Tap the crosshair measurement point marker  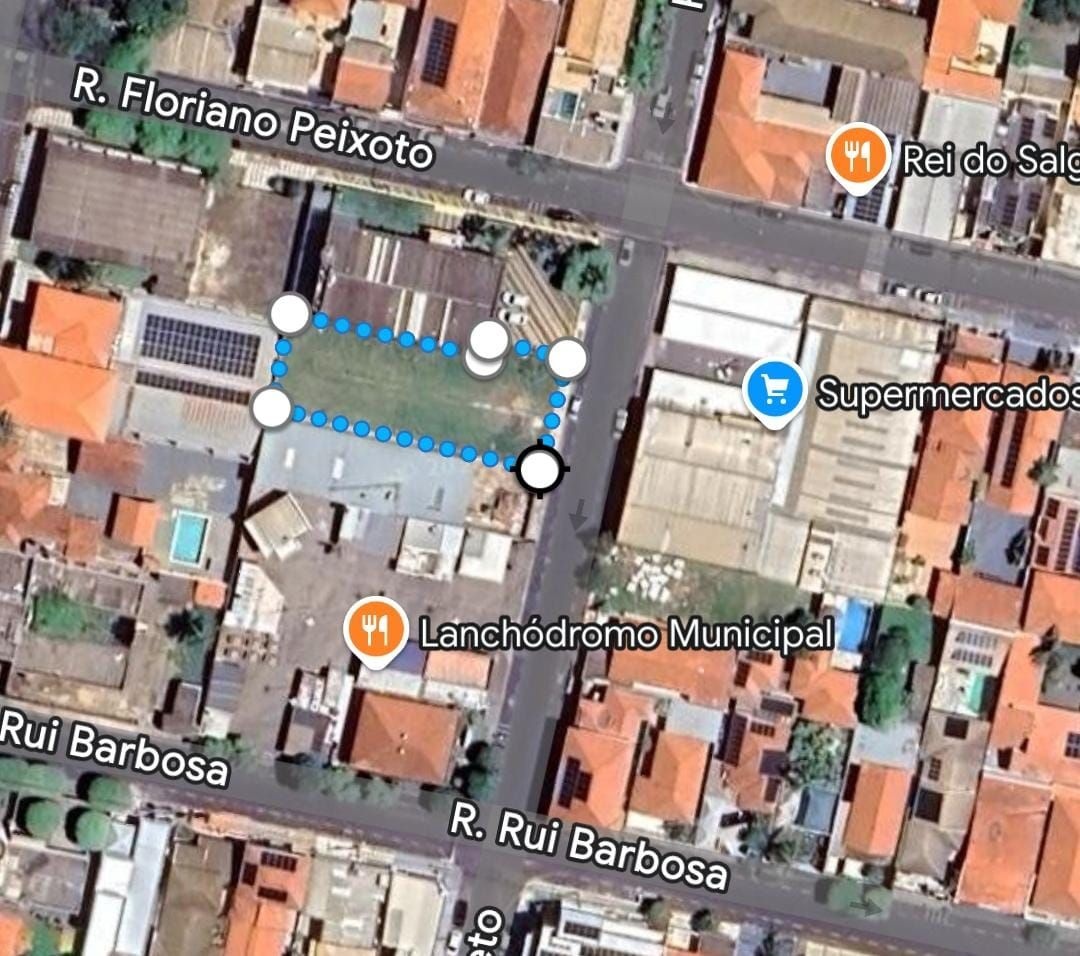tap(540, 467)
